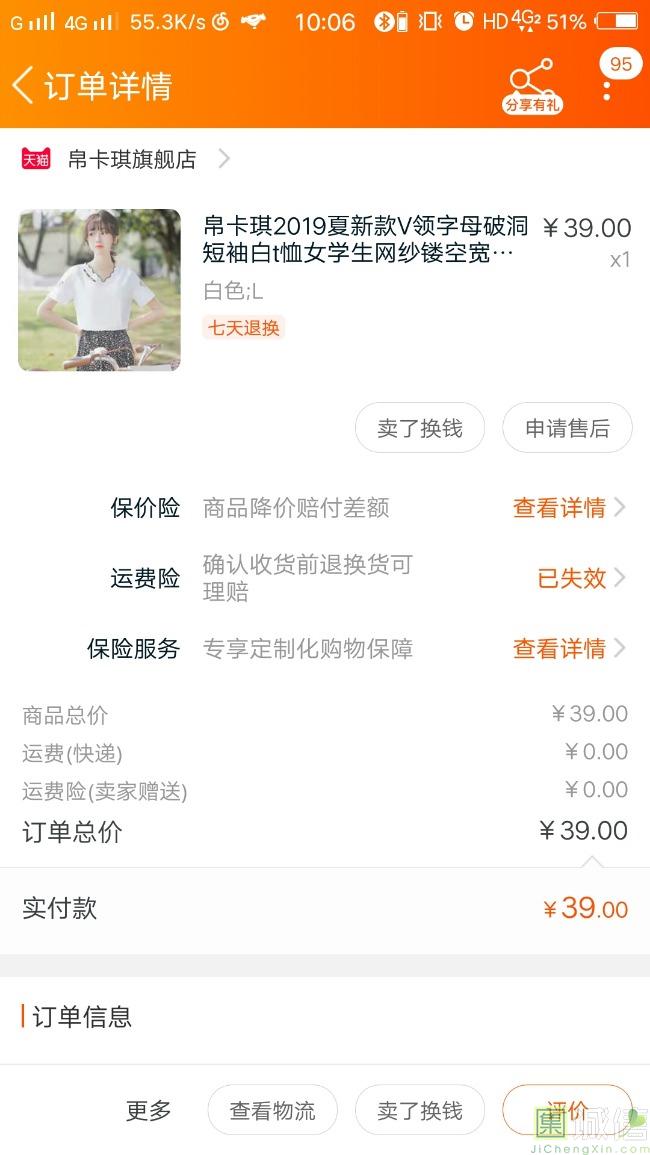650x1155 pixels.
Task: Tap 卖了换钱 under the product
Action: [420, 428]
